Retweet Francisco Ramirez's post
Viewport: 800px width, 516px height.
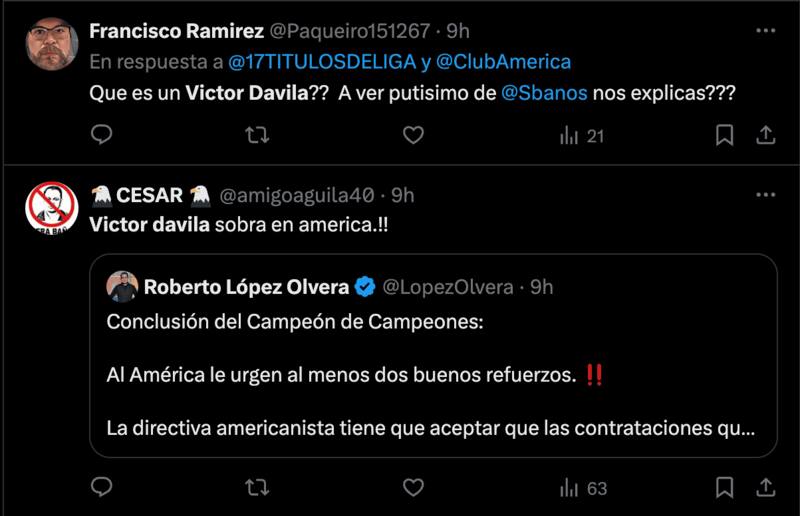point(257,135)
